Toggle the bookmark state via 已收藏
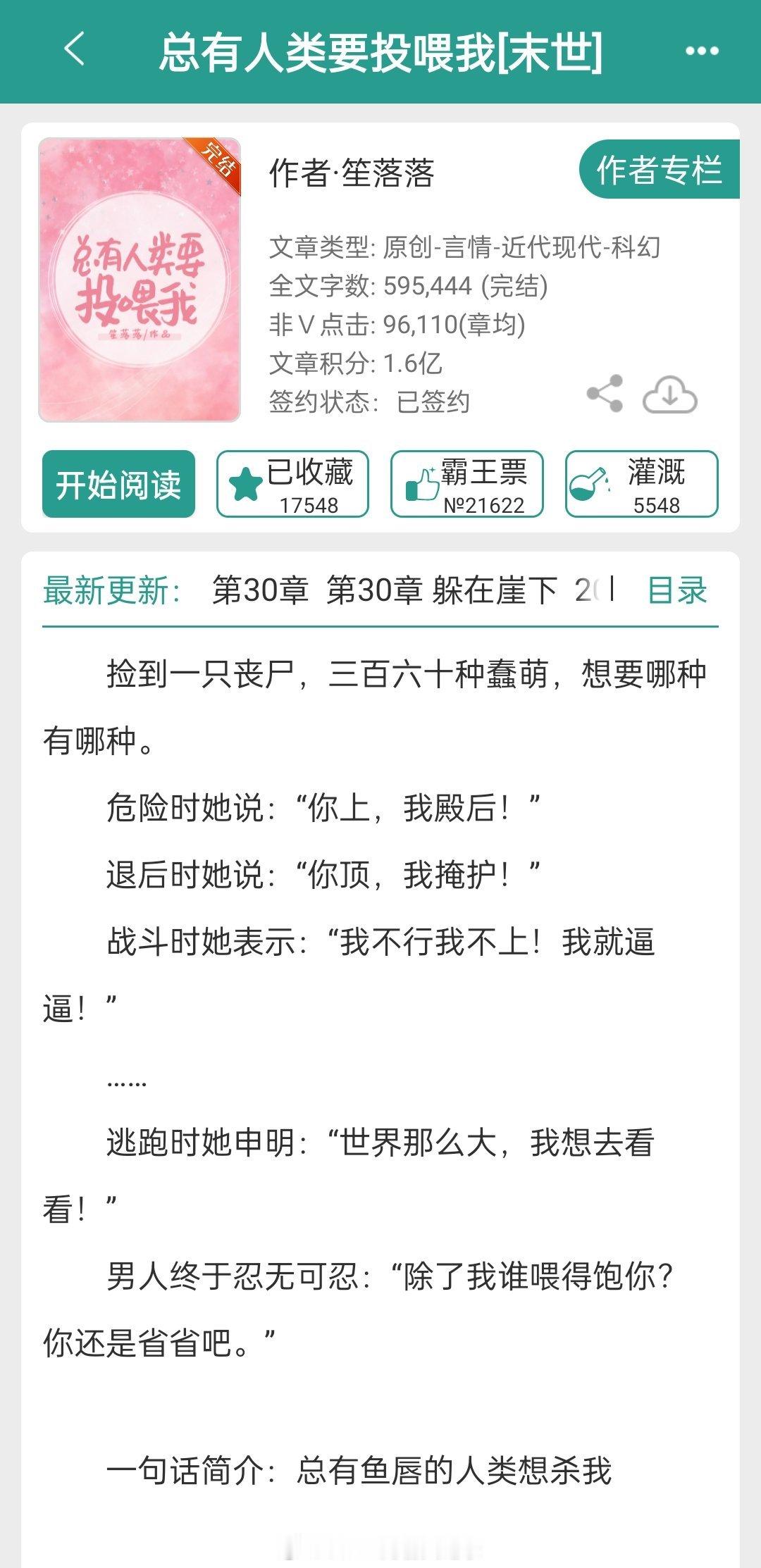 tap(293, 483)
